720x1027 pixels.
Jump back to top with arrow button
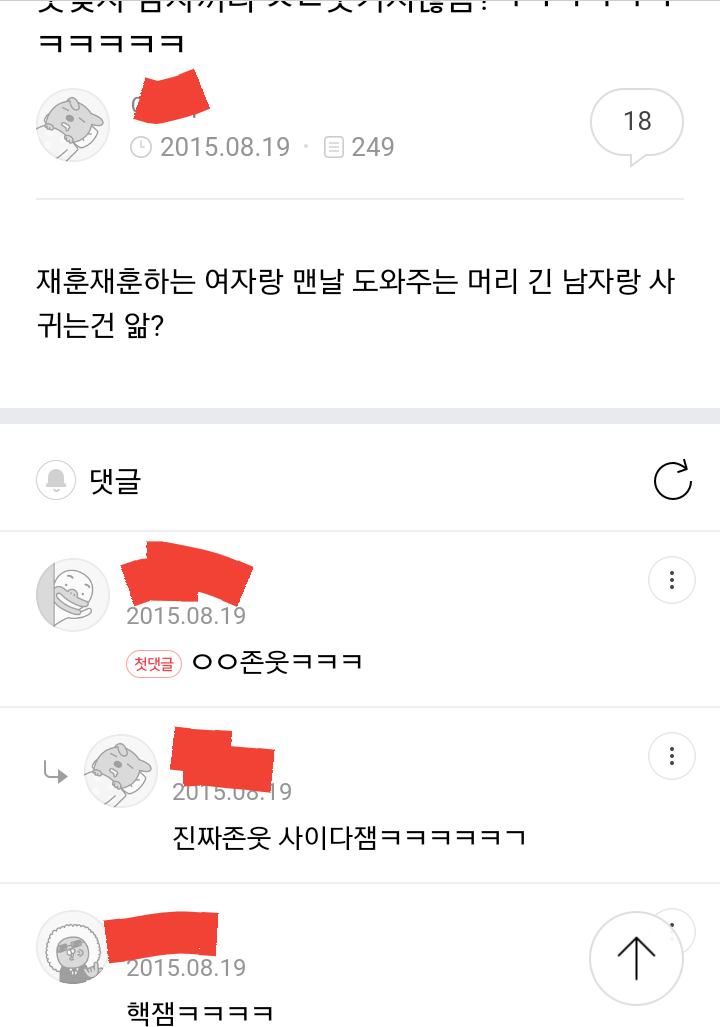(636, 958)
